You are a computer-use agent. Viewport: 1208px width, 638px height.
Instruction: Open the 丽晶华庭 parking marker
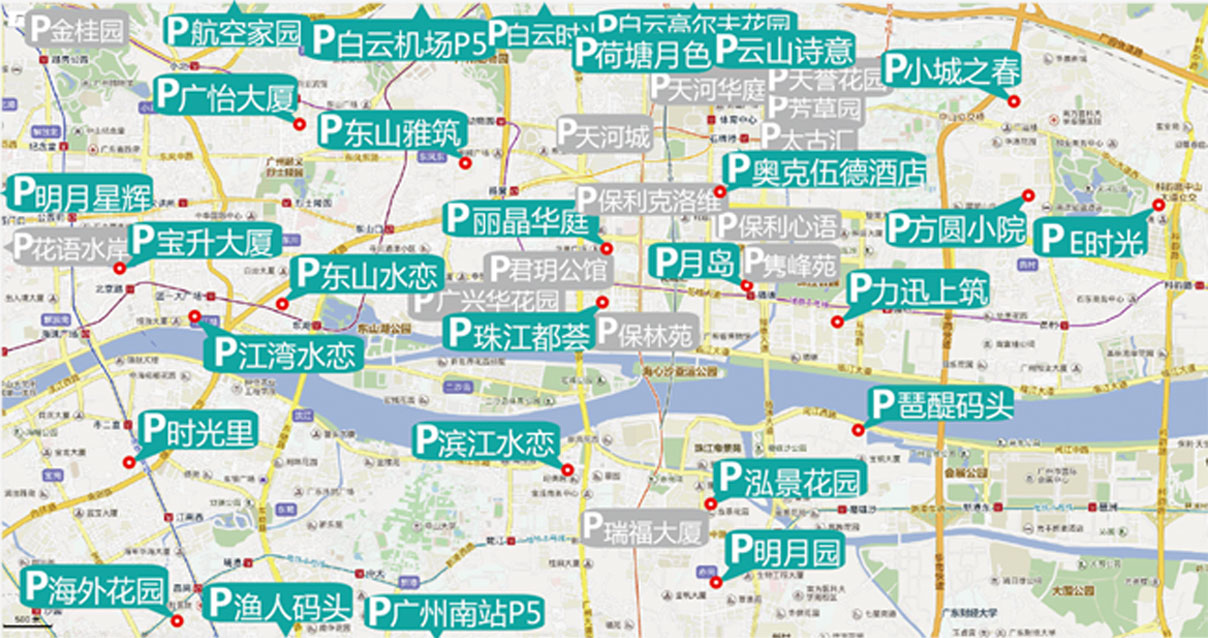517,220
